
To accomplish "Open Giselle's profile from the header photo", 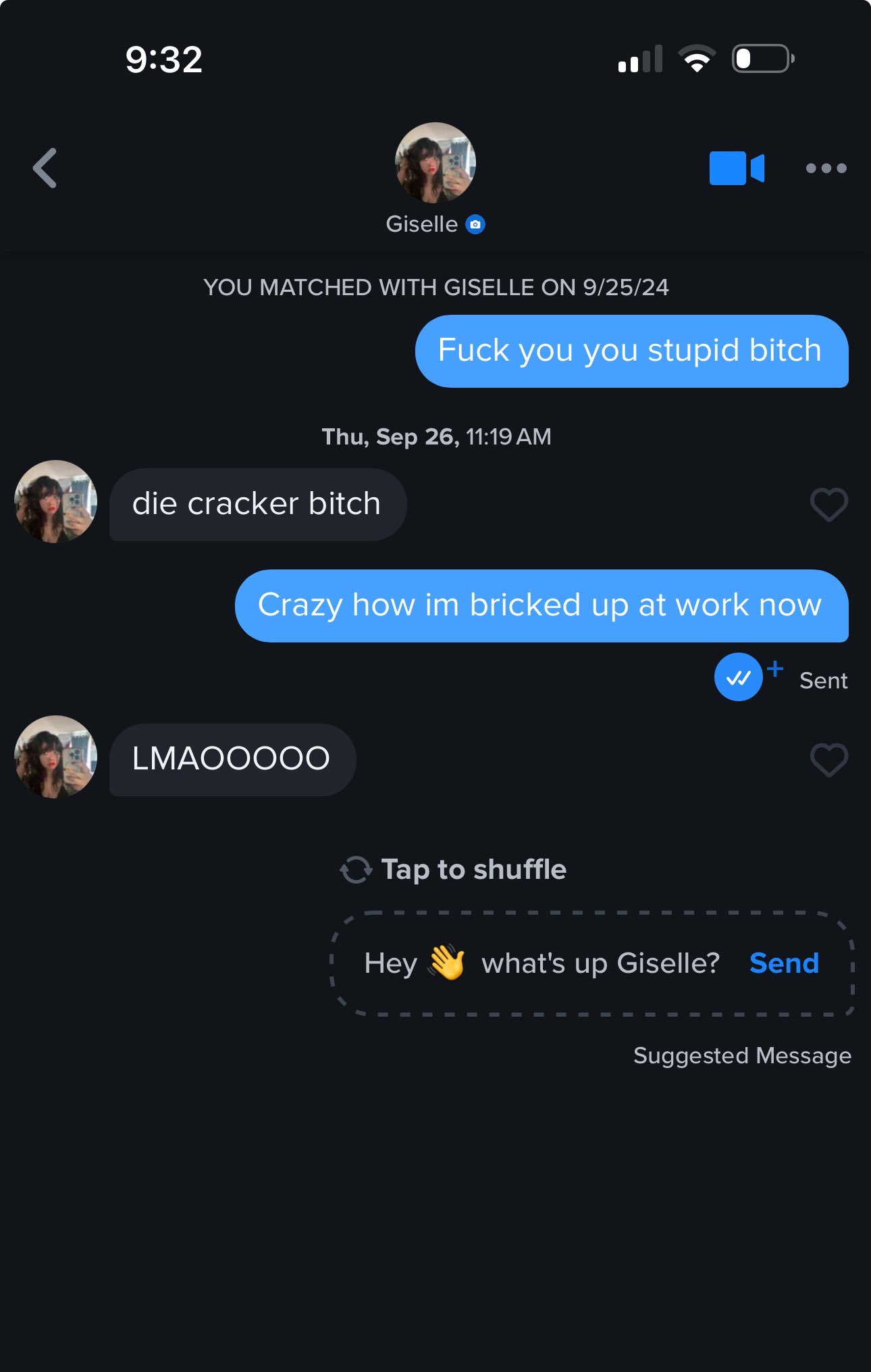I will pyautogui.click(x=435, y=163).
